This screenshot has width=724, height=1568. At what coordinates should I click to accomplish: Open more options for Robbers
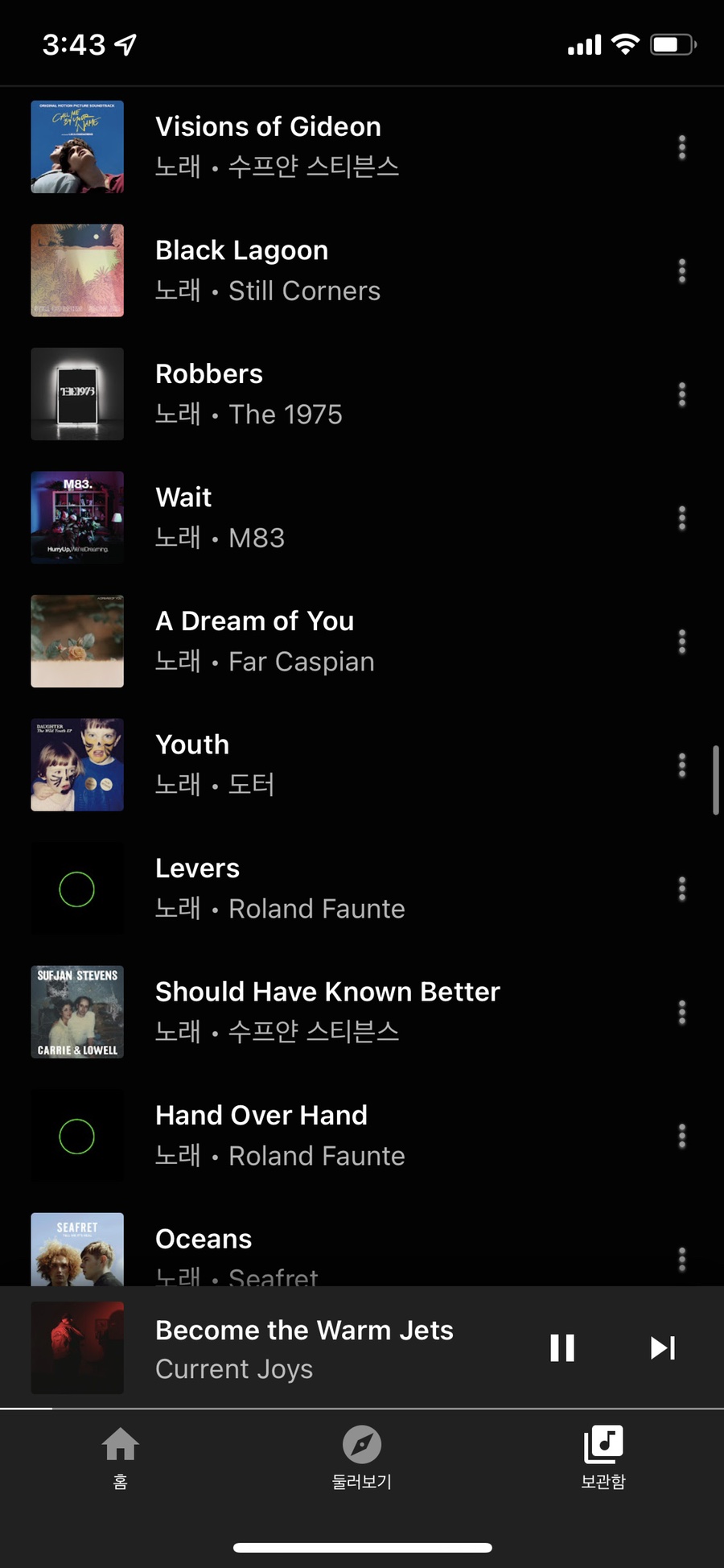tap(682, 394)
